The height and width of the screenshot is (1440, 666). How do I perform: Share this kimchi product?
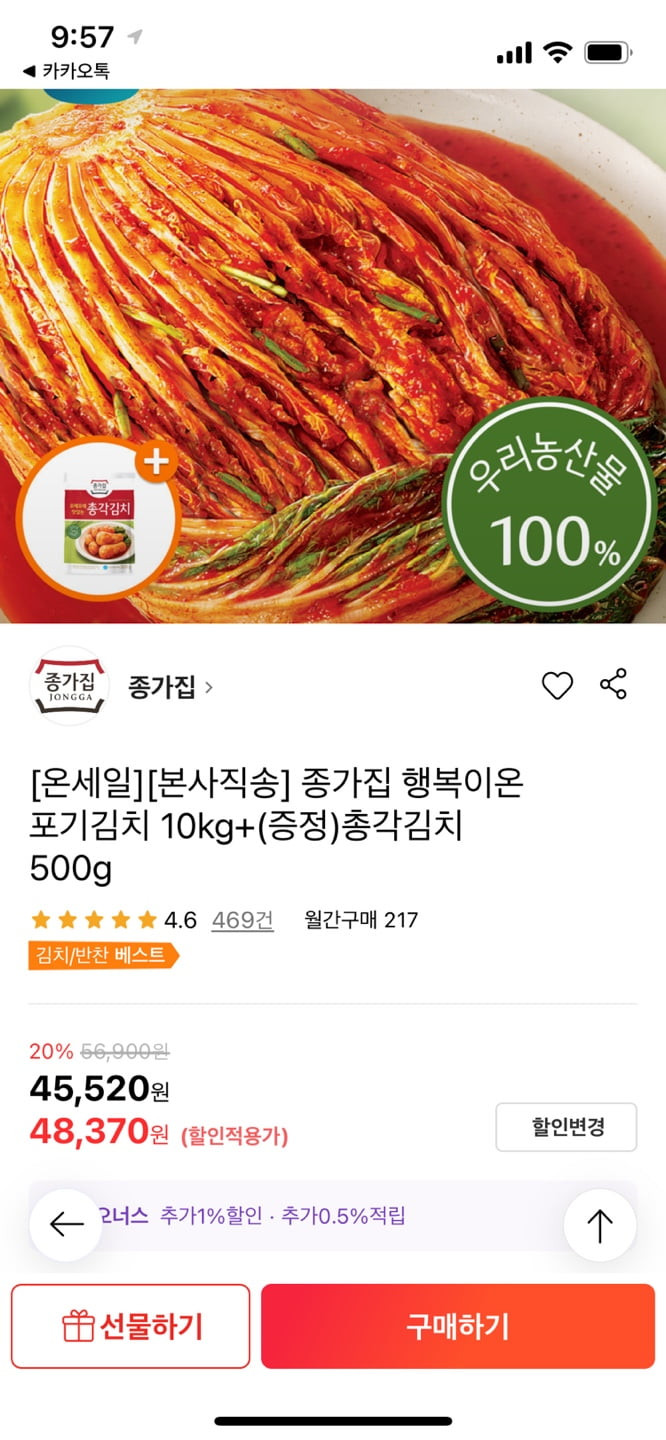pos(613,685)
